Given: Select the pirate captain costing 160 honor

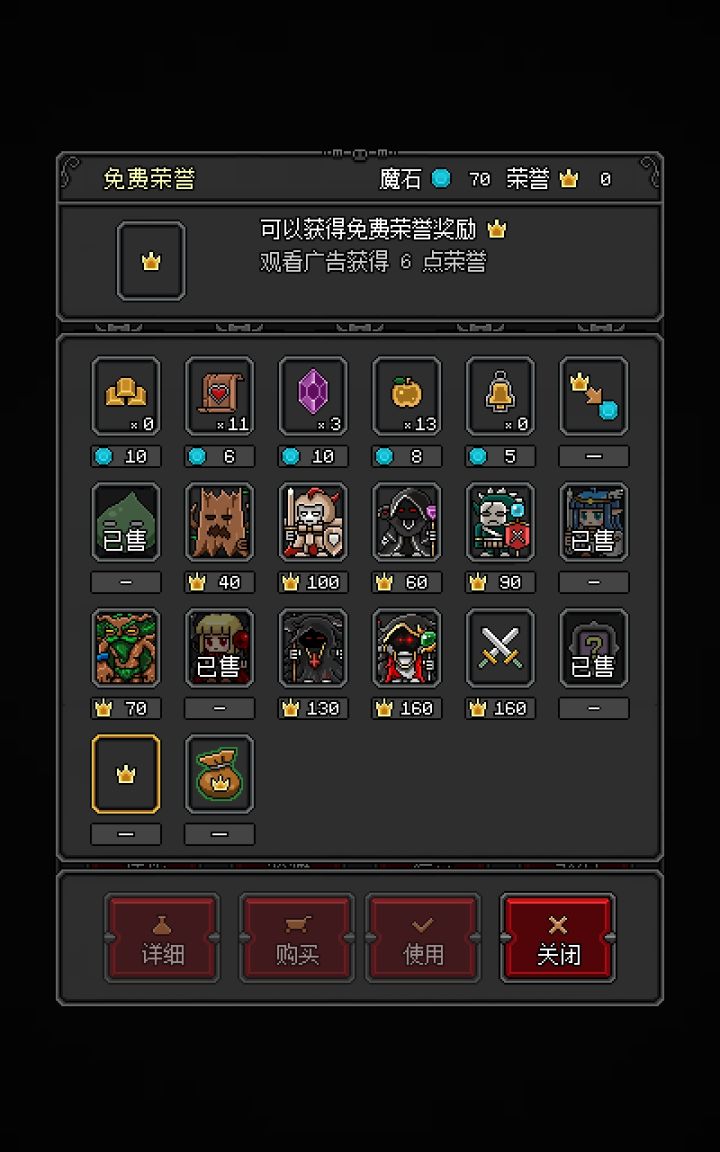Looking at the screenshot, I should tap(406, 647).
